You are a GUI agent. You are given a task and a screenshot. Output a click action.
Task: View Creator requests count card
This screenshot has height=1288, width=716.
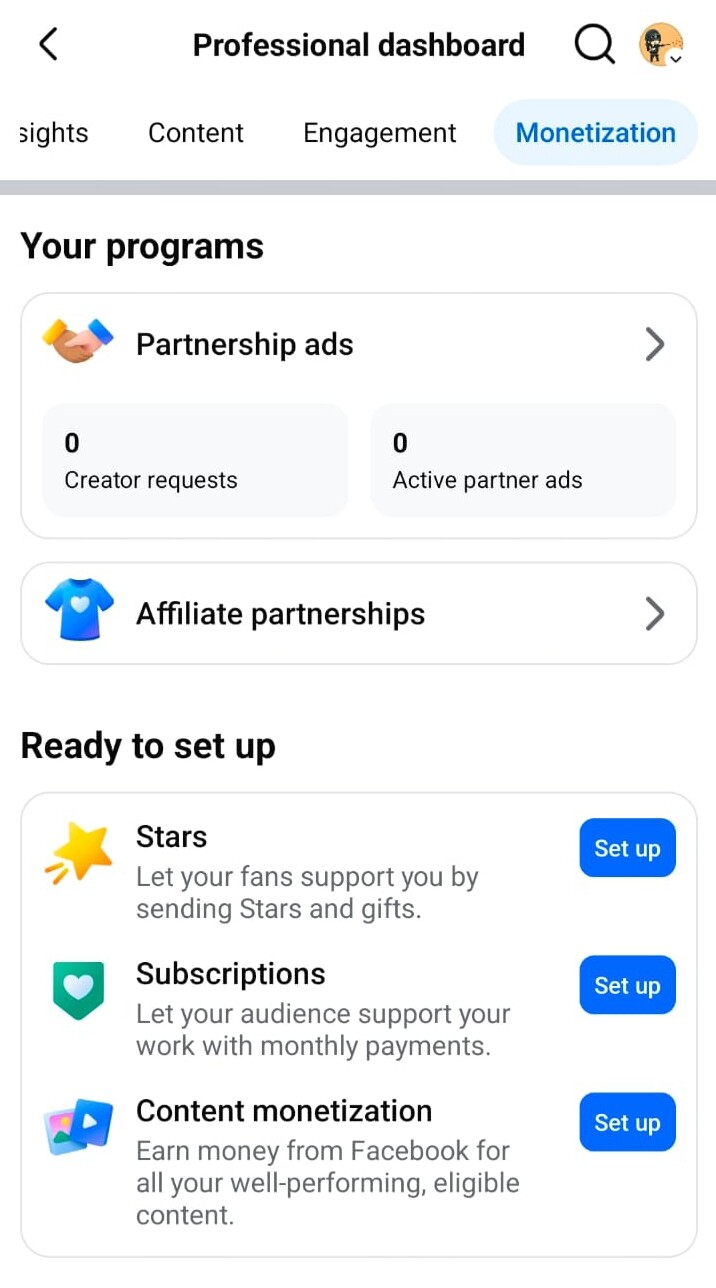point(195,460)
